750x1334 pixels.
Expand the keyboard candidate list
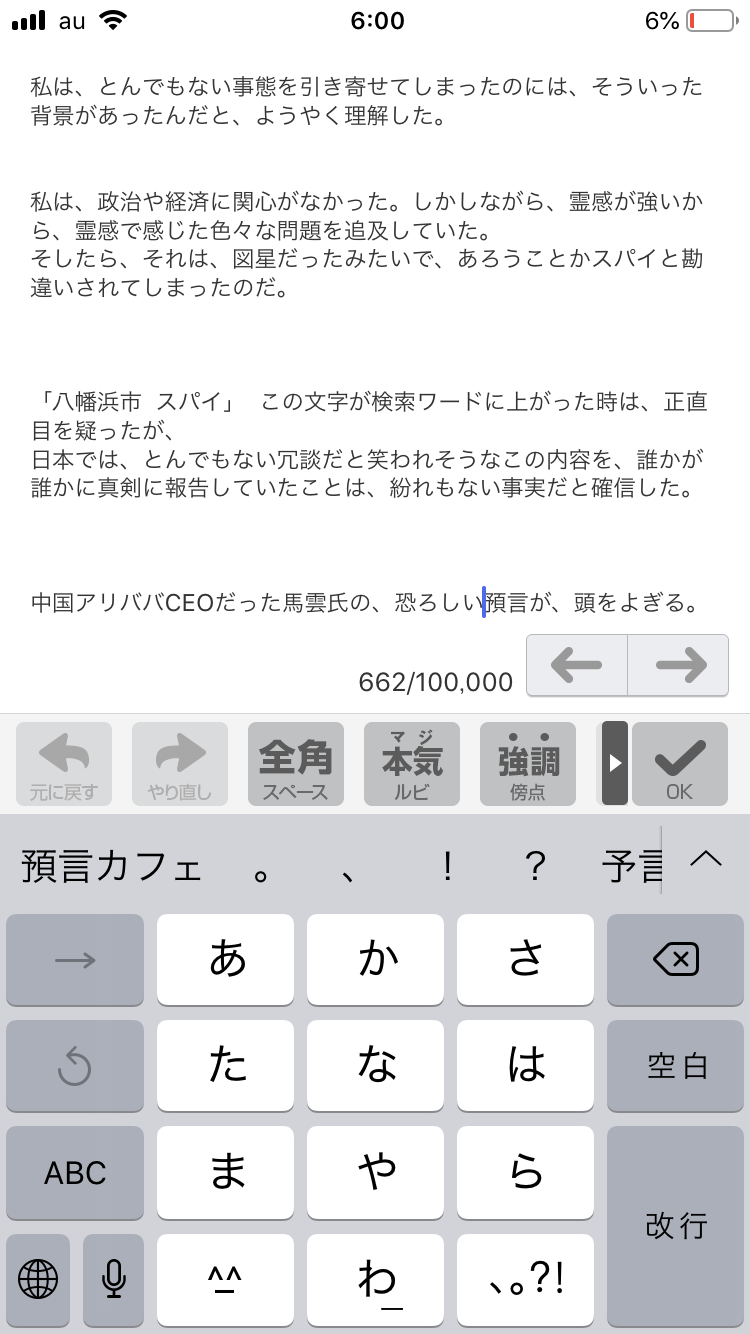pyautogui.click(x=706, y=858)
